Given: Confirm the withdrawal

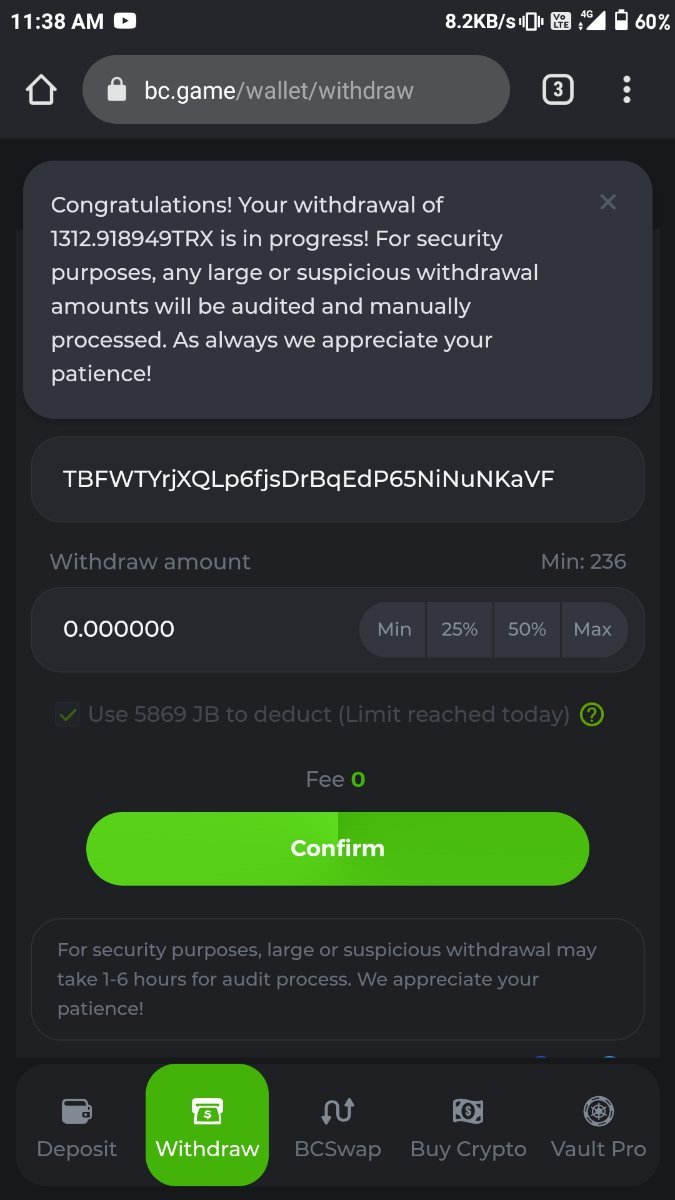Looking at the screenshot, I should pyautogui.click(x=337, y=848).
